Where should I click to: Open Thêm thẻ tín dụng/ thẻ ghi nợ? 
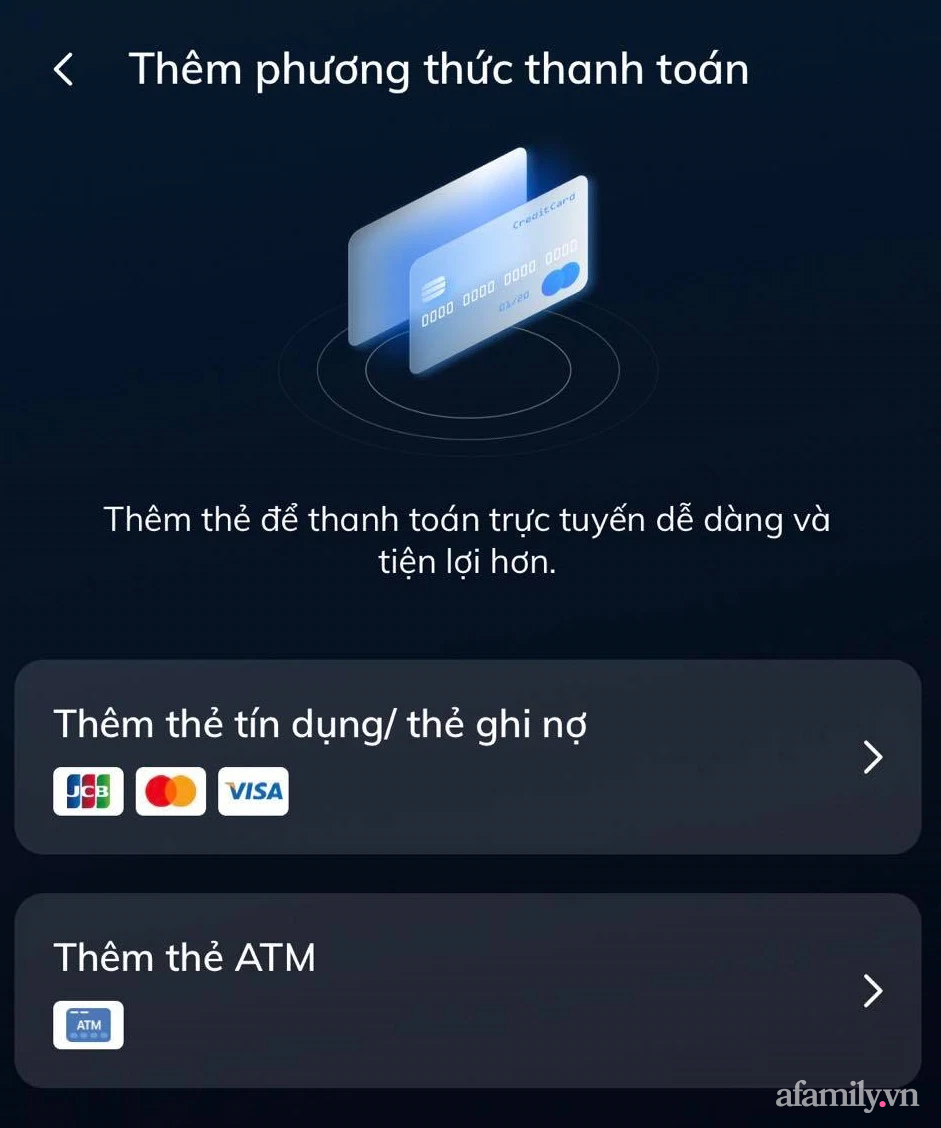[467, 757]
